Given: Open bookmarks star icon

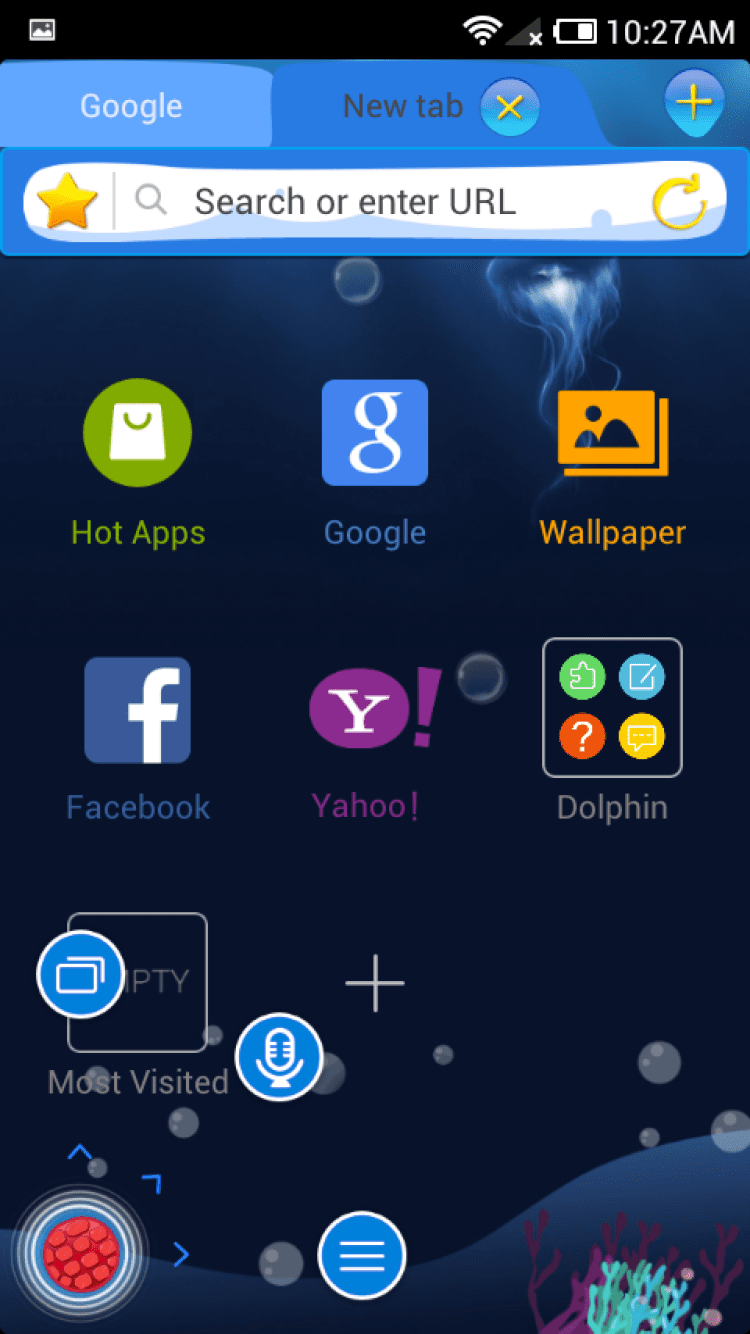Looking at the screenshot, I should [x=68, y=201].
